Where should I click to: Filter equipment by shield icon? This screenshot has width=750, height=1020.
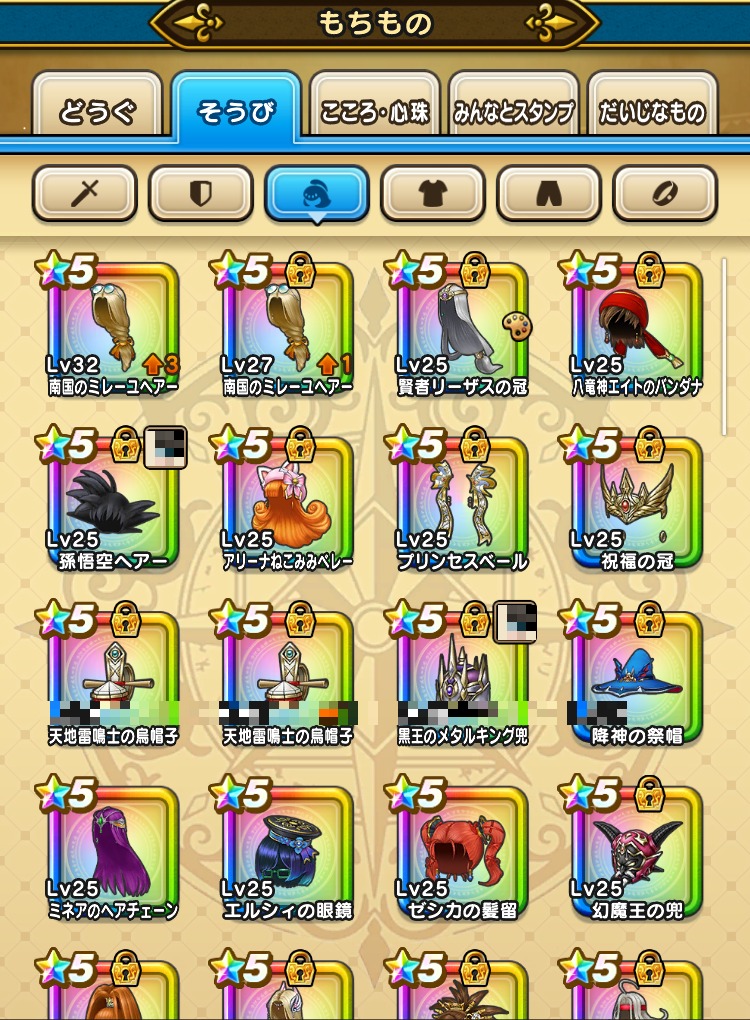200,193
